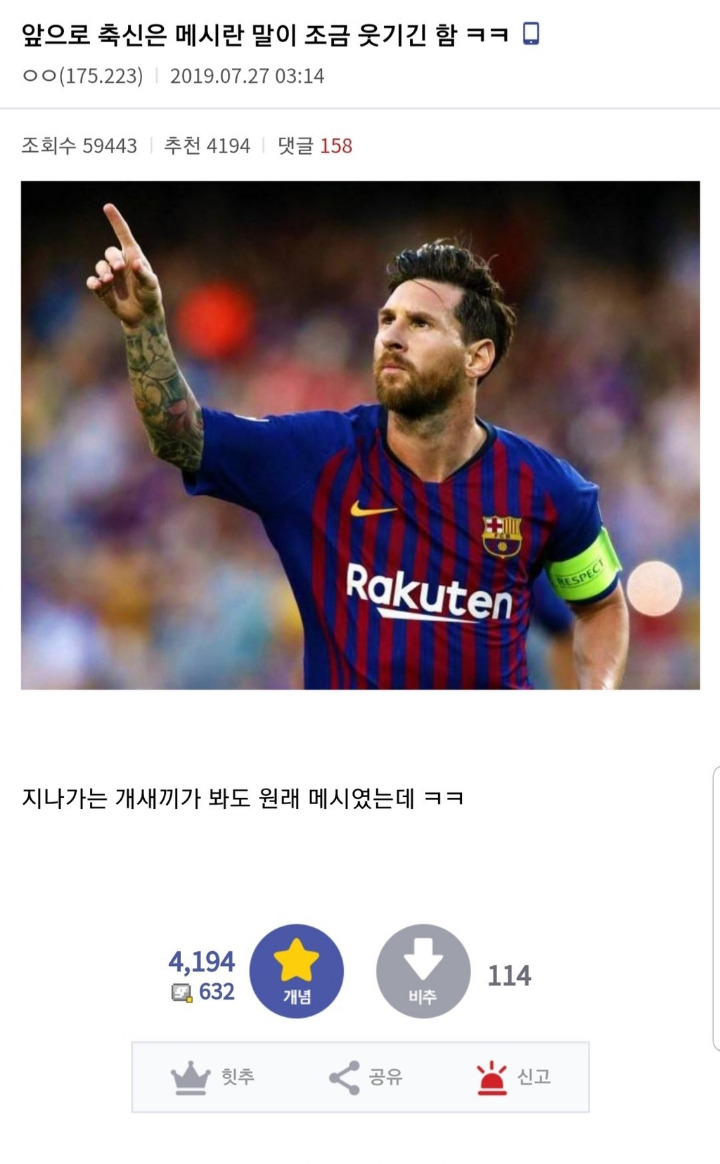The height and width of the screenshot is (1164, 720).
Task: Downvote the post with the 비추 button
Action: coord(423,971)
